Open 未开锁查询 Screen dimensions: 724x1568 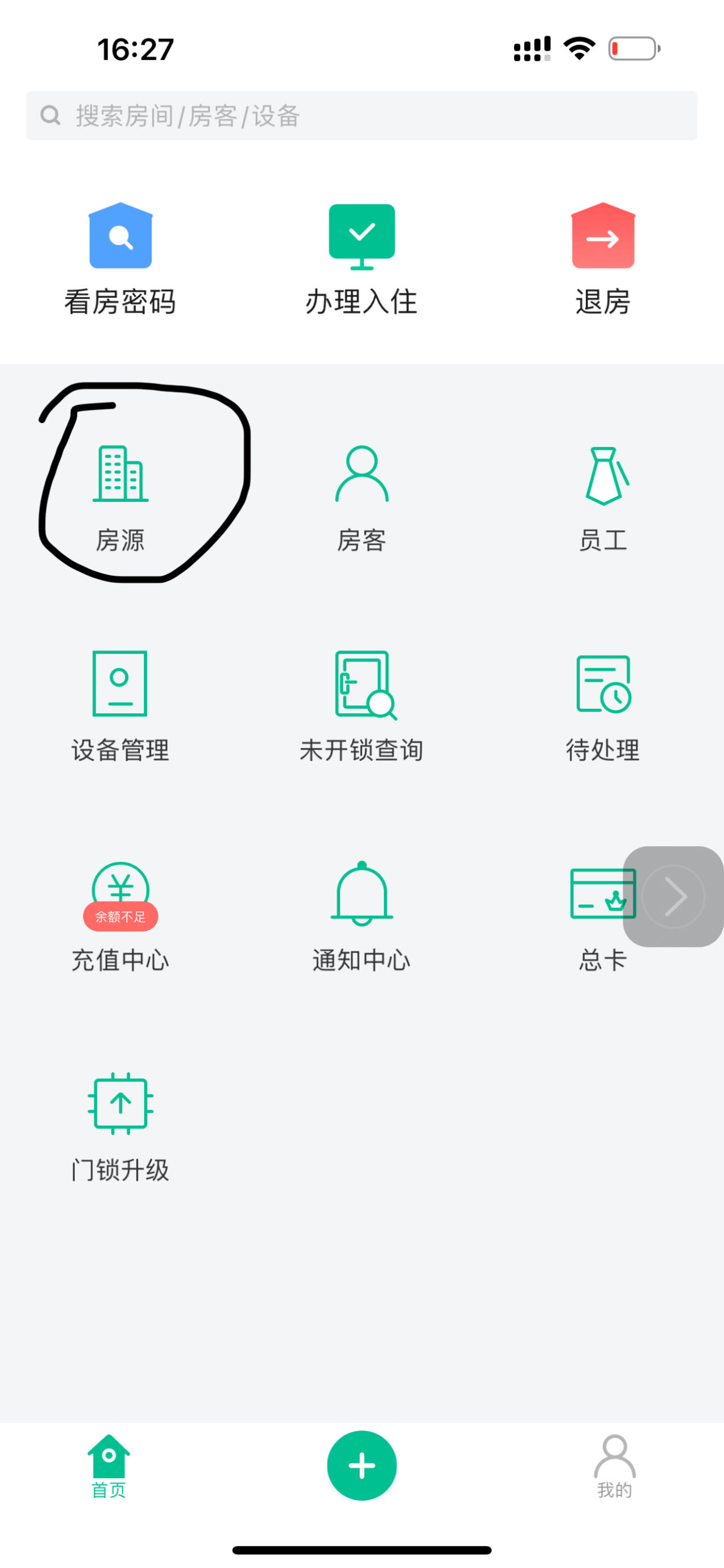point(361,707)
